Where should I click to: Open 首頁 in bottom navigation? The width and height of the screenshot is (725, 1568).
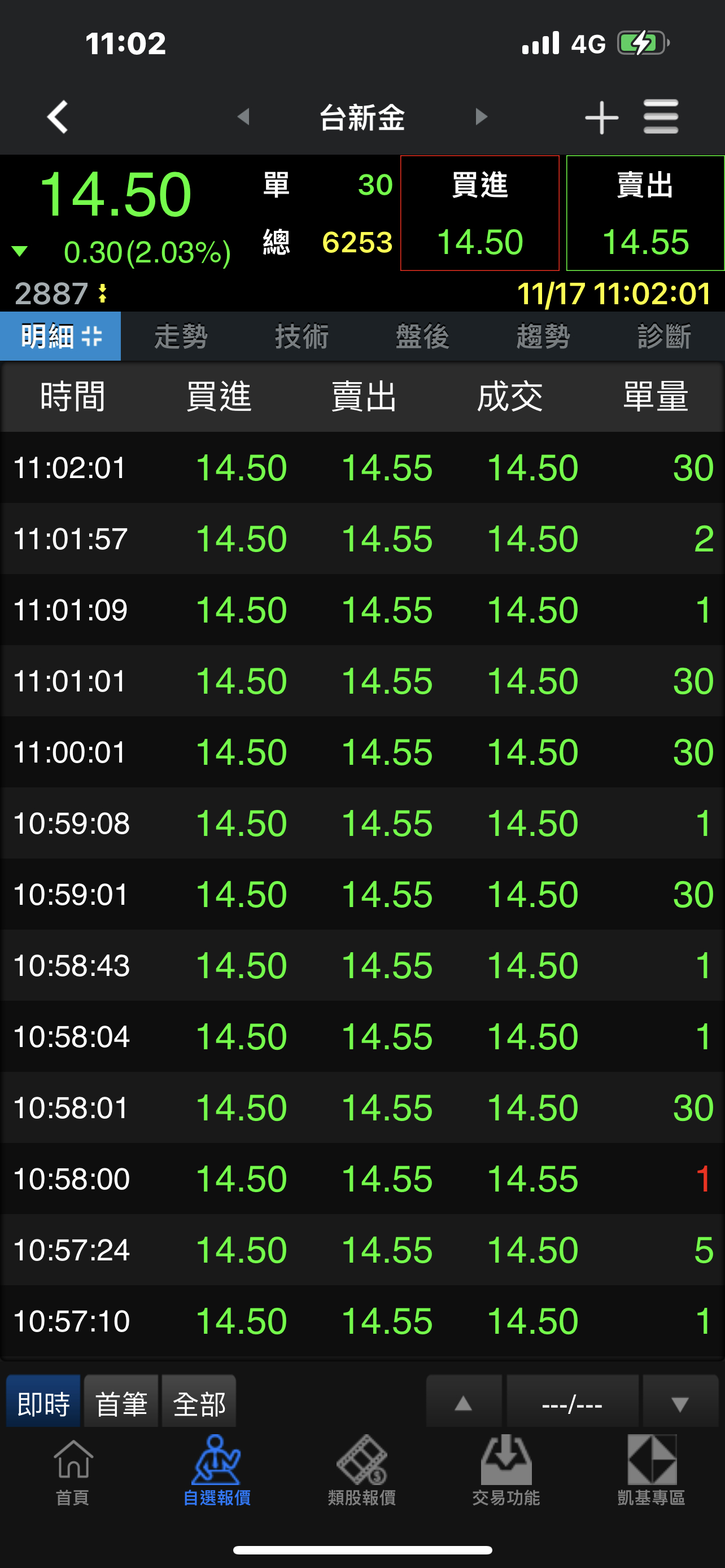72,1470
